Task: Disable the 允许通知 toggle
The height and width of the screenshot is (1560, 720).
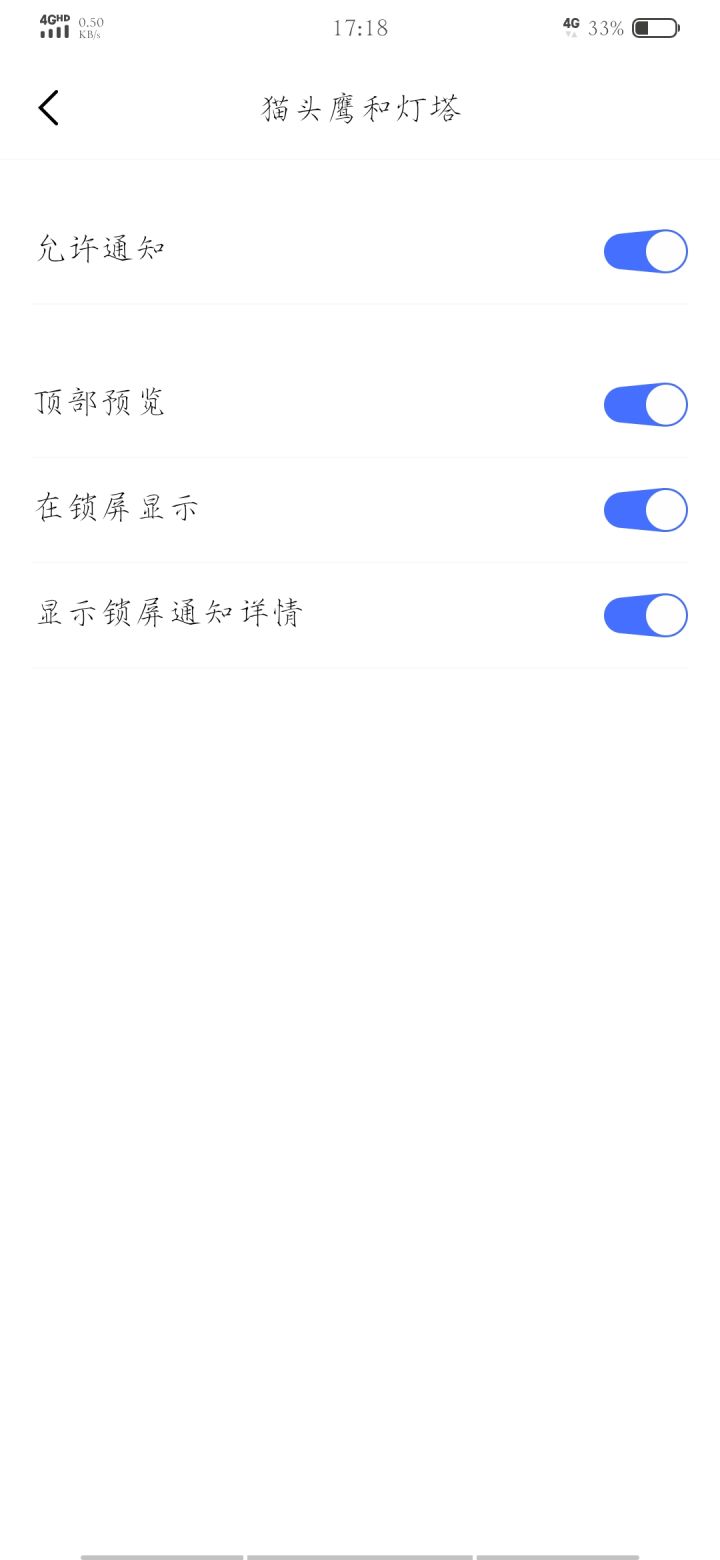Action: point(645,250)
